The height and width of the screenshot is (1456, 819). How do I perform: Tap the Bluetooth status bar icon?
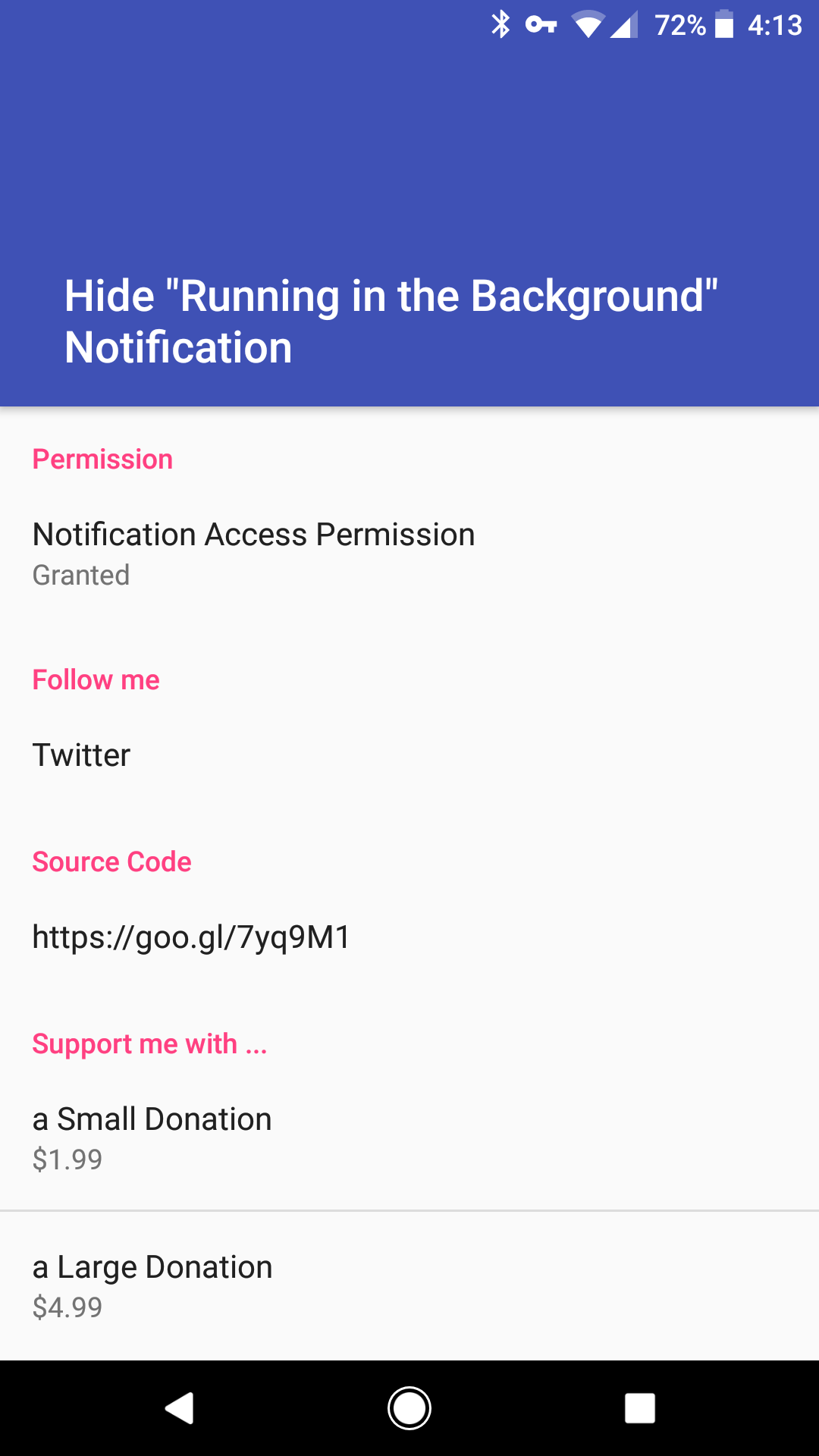point(500,24)
